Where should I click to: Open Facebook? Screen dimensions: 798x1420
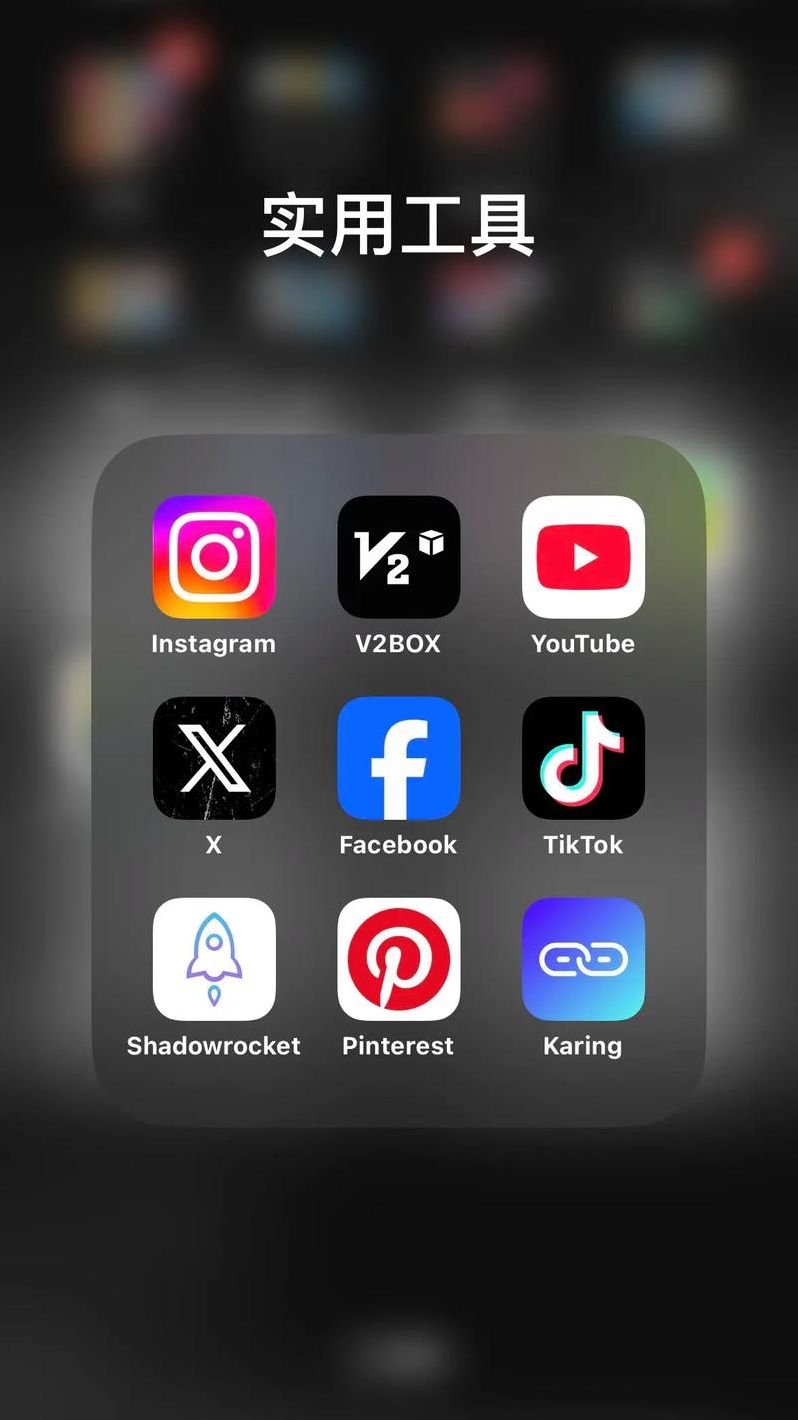pyautogui.click(x=398, y=758)
